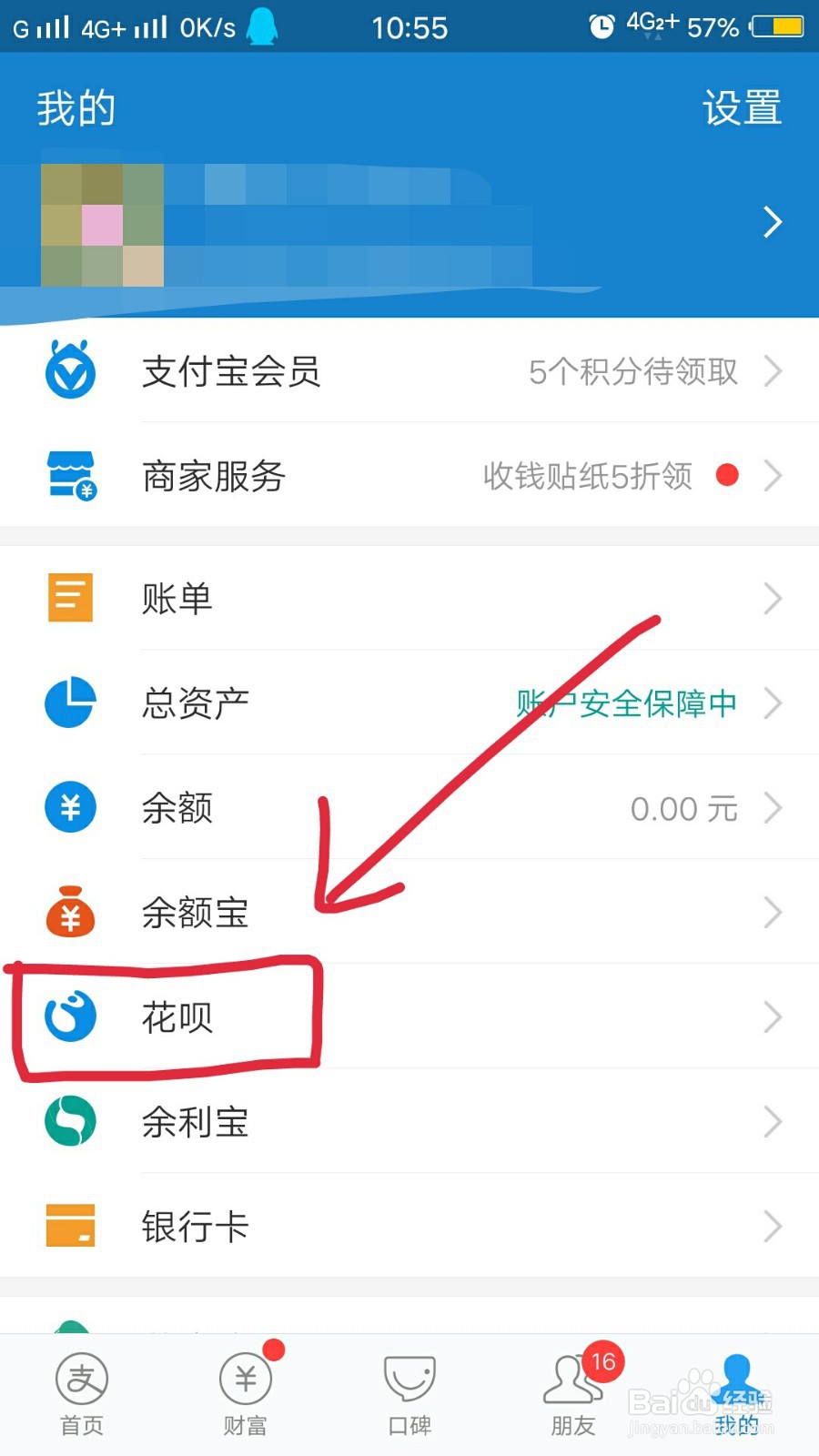Select the blue 余额 balance icon

pos(69,807)
